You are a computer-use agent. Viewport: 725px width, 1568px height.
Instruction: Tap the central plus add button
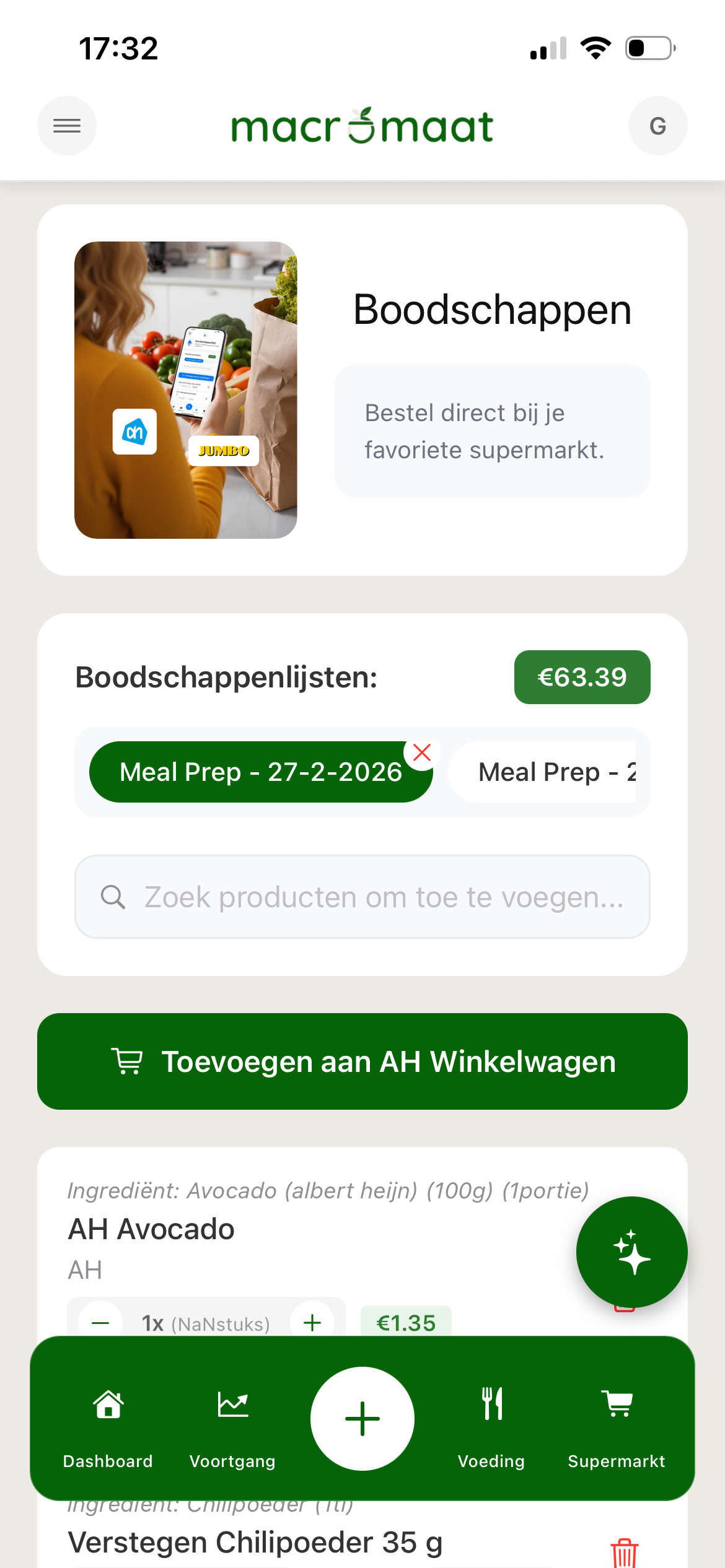362,1419
